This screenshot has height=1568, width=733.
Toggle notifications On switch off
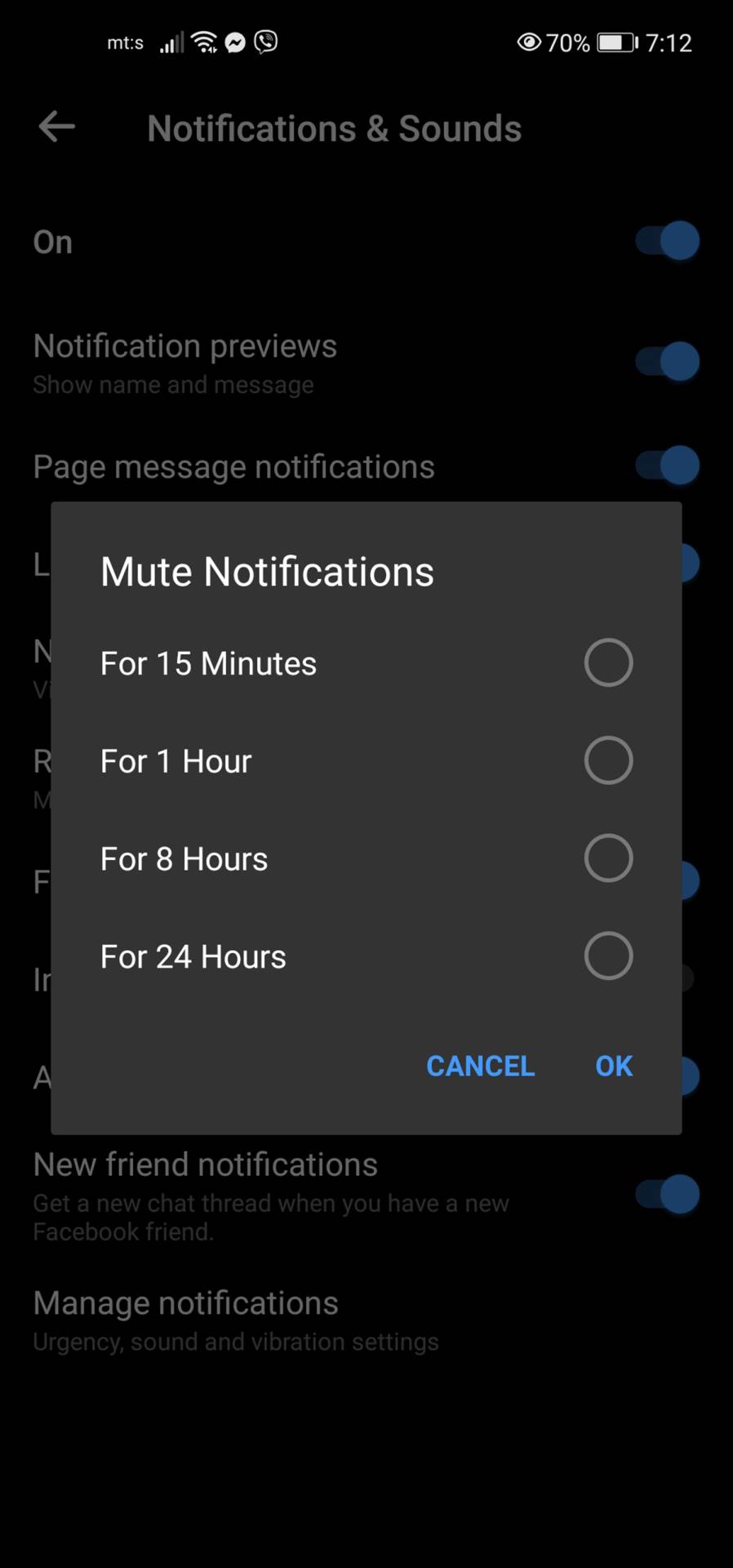pos(665,241)
